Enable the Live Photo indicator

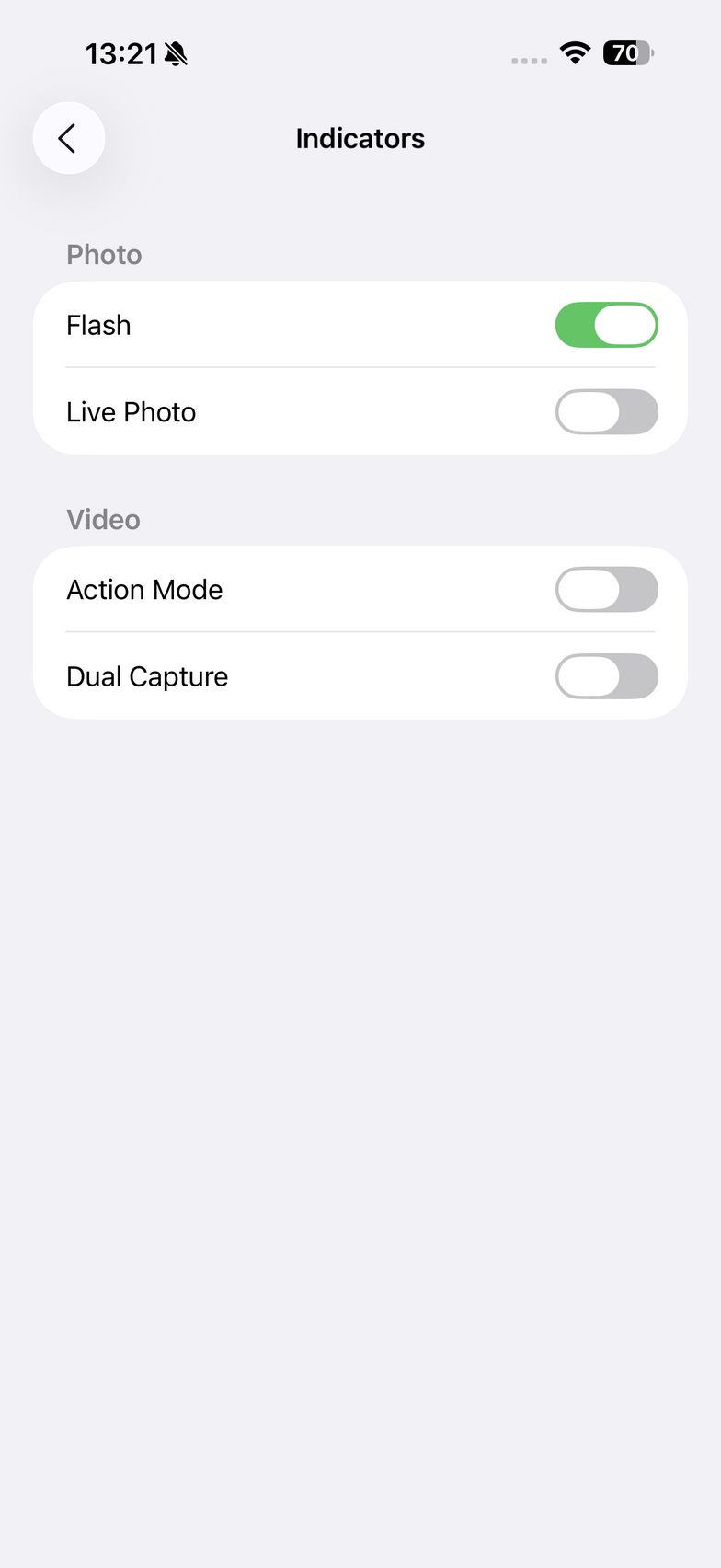click(606, 411)
